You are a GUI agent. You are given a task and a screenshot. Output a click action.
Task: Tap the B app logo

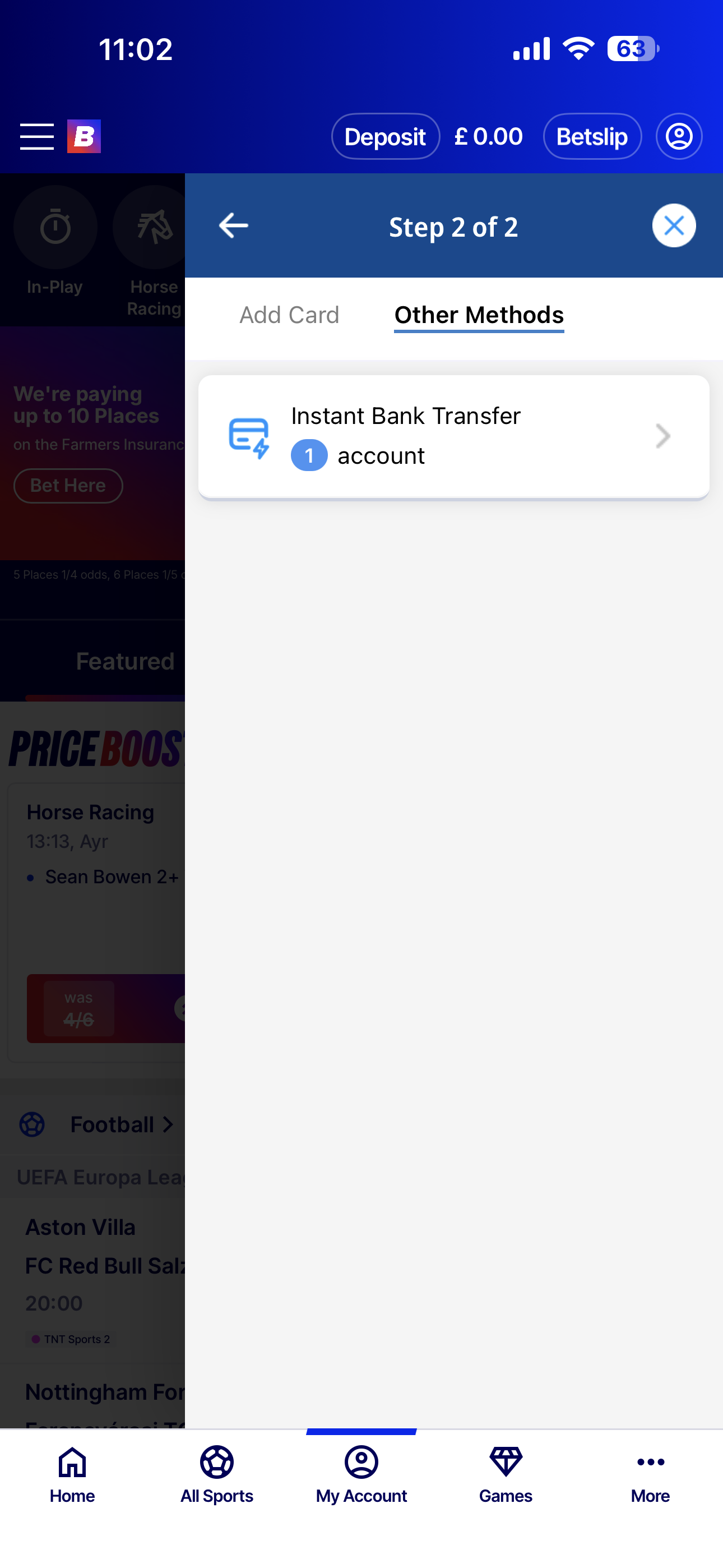pos(84,136)
